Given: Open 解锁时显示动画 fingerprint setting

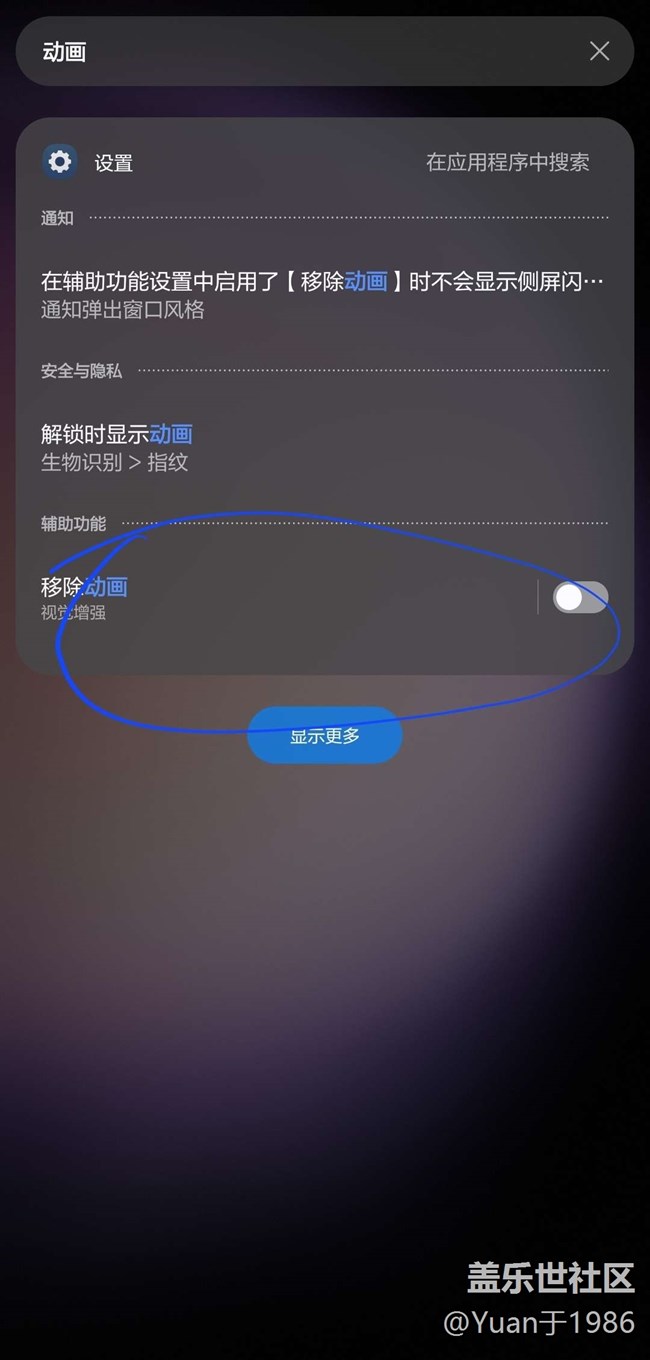Looking at the screenshot, I should 322,447.
